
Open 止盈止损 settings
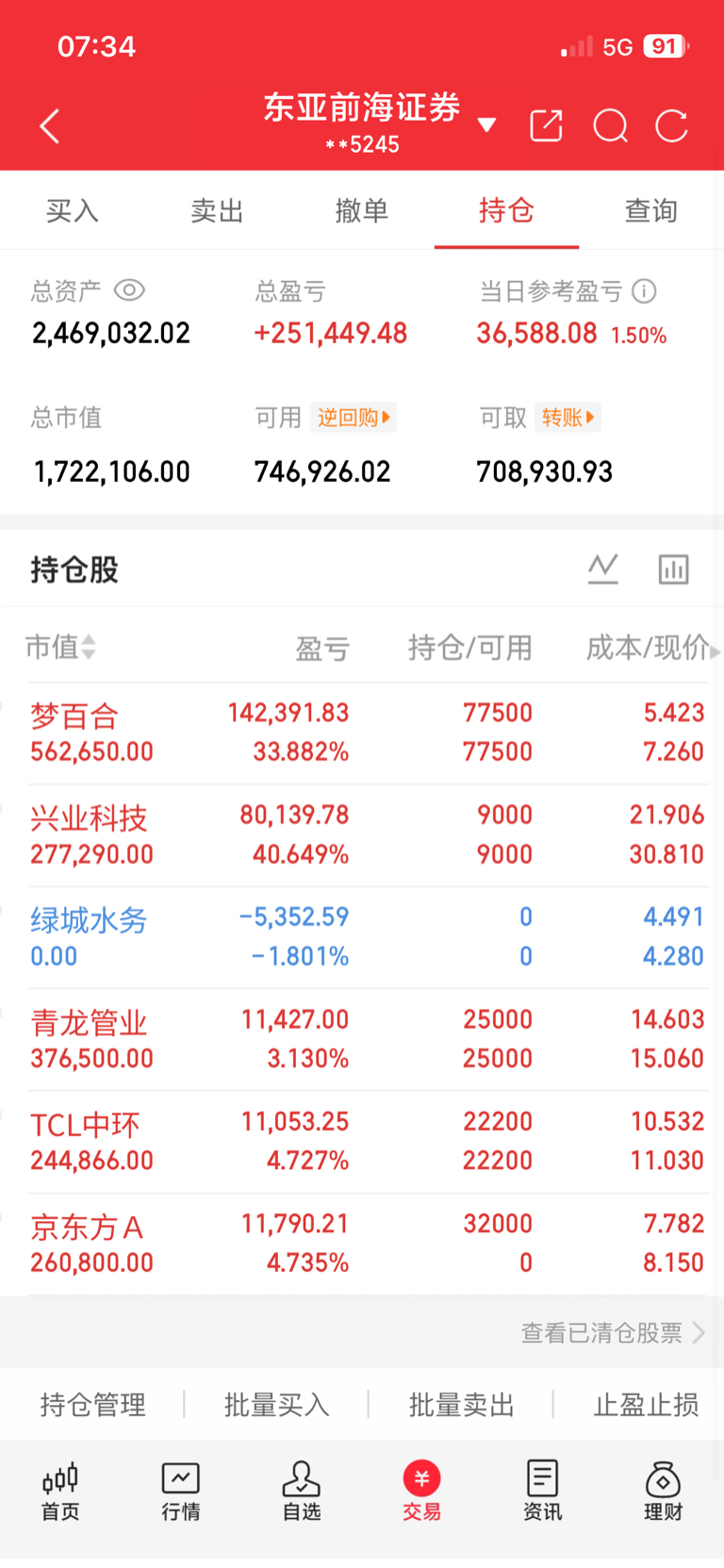pyautogui.click(x=646, y=1405)
